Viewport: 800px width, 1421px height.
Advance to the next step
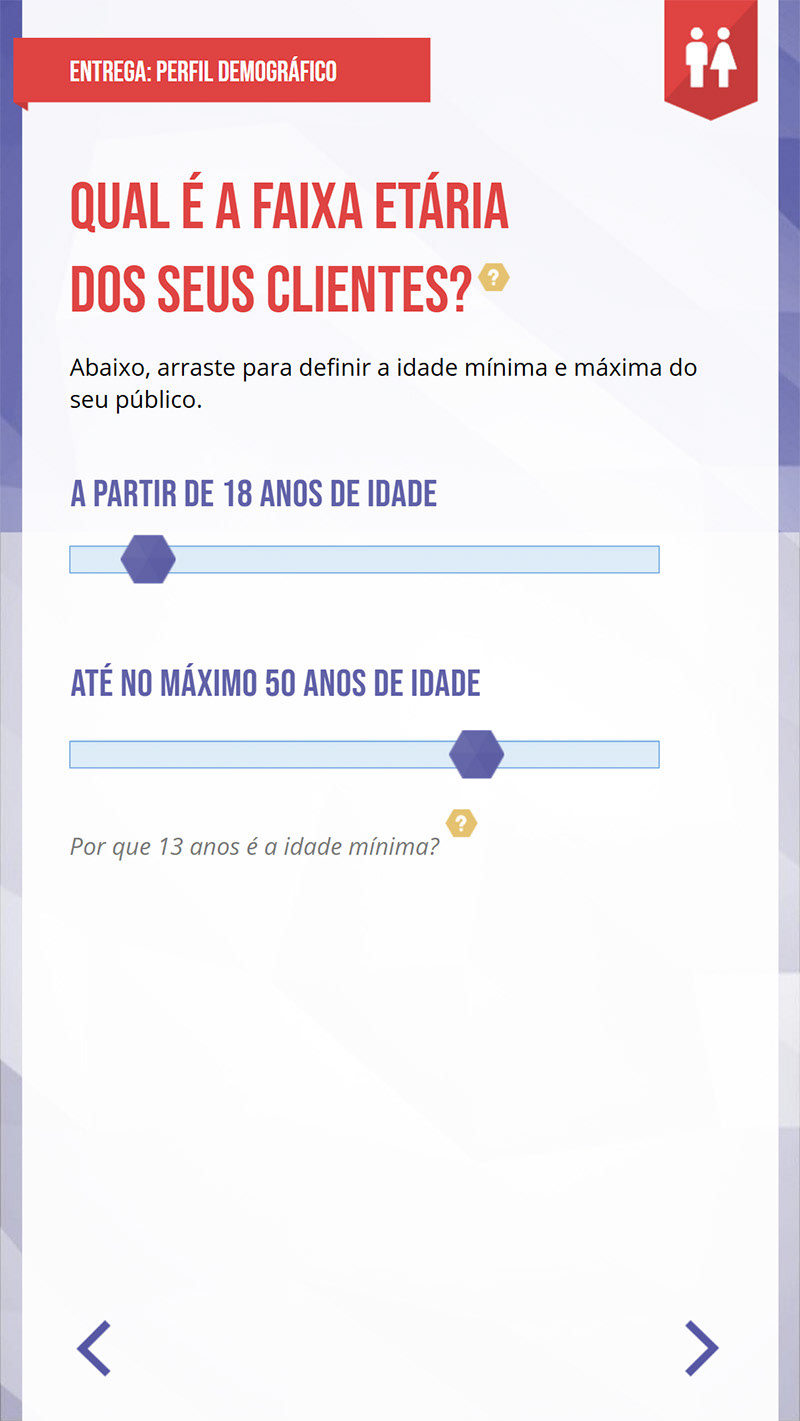(x=701, y=1348)
